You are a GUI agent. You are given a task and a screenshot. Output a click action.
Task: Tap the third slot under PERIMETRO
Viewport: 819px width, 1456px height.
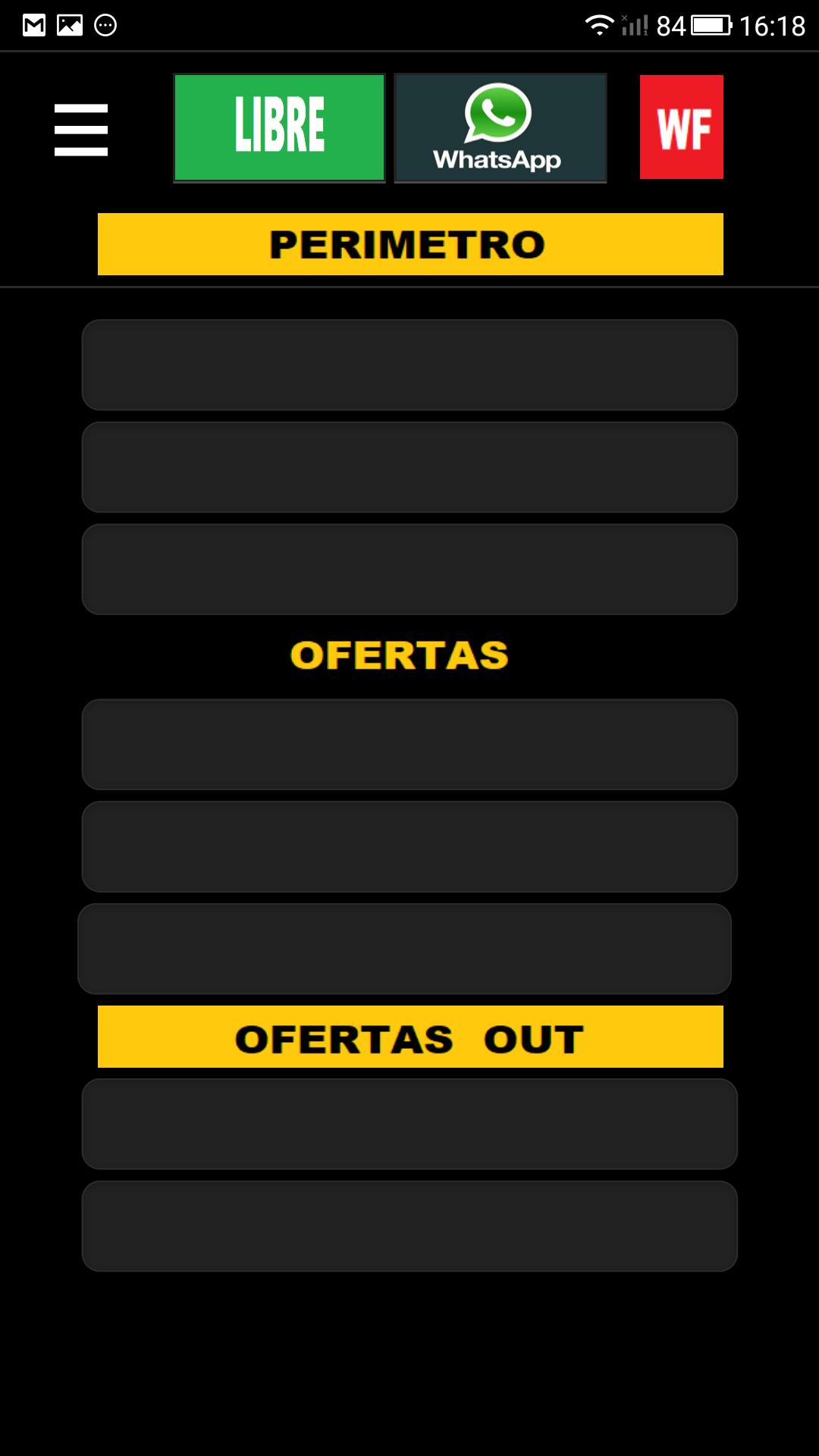click(x=409, y=569)
